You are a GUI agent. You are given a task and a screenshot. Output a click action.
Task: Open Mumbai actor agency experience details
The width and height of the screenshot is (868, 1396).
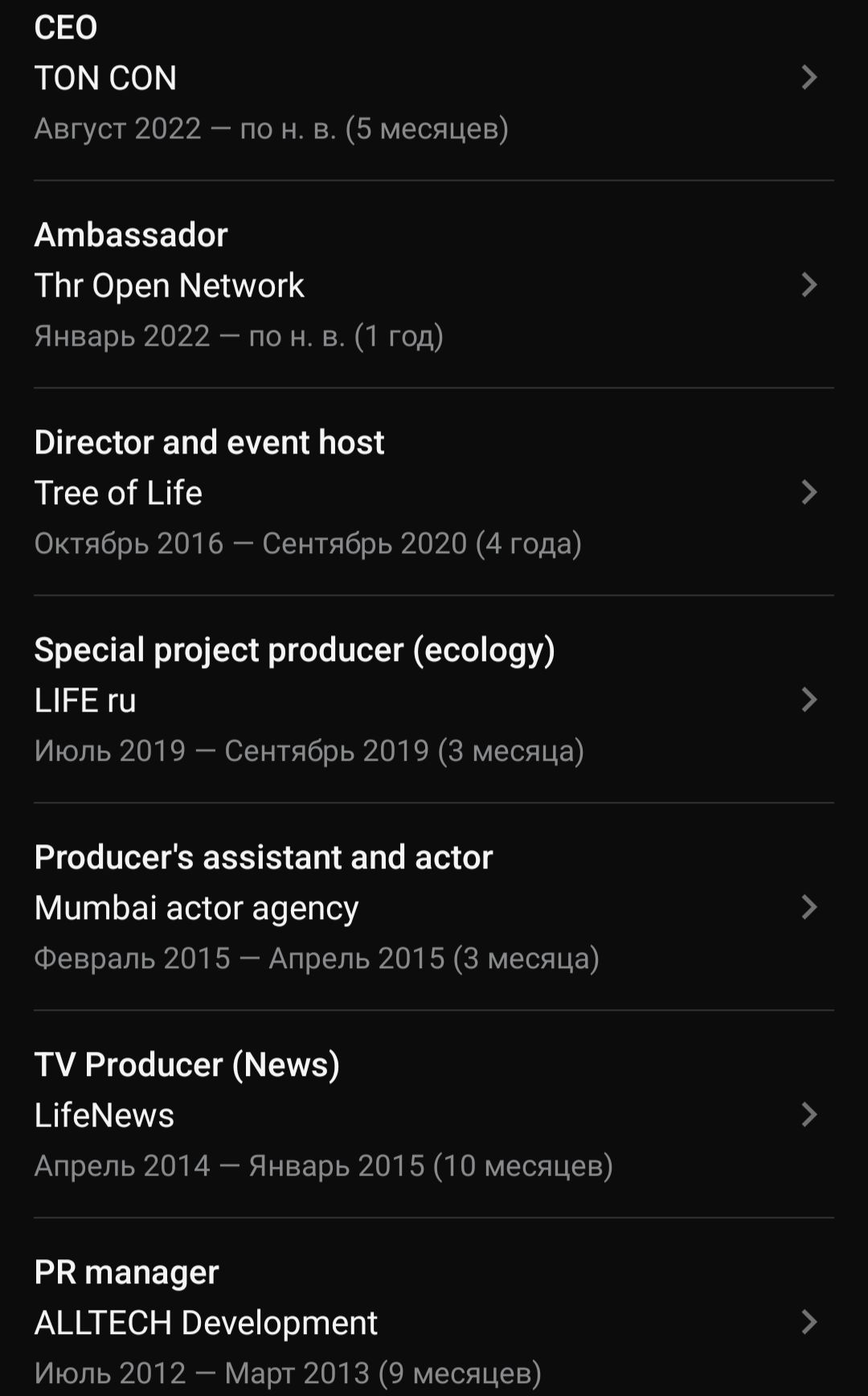pos(434,907)
